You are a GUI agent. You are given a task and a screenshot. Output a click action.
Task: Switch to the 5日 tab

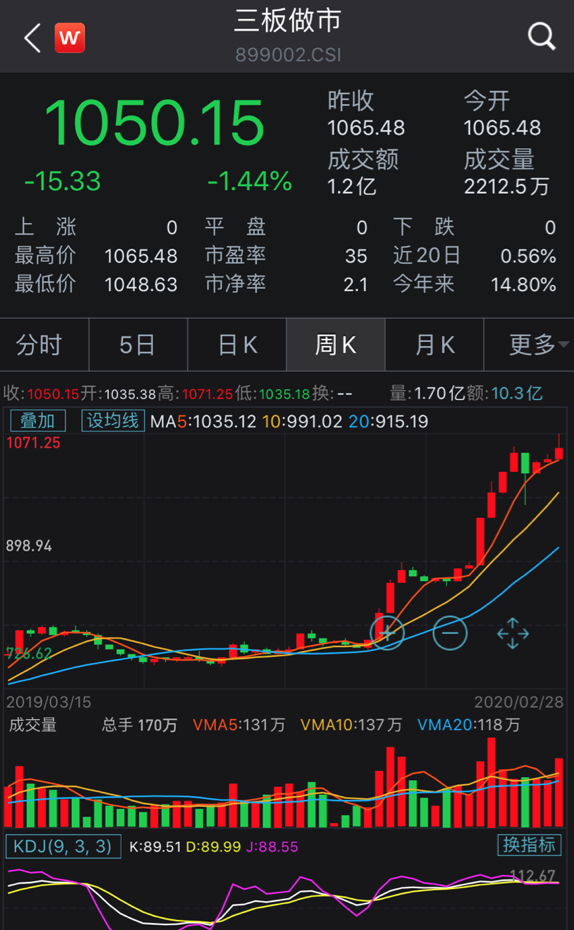pyautogui.click(x=138, y=345)
